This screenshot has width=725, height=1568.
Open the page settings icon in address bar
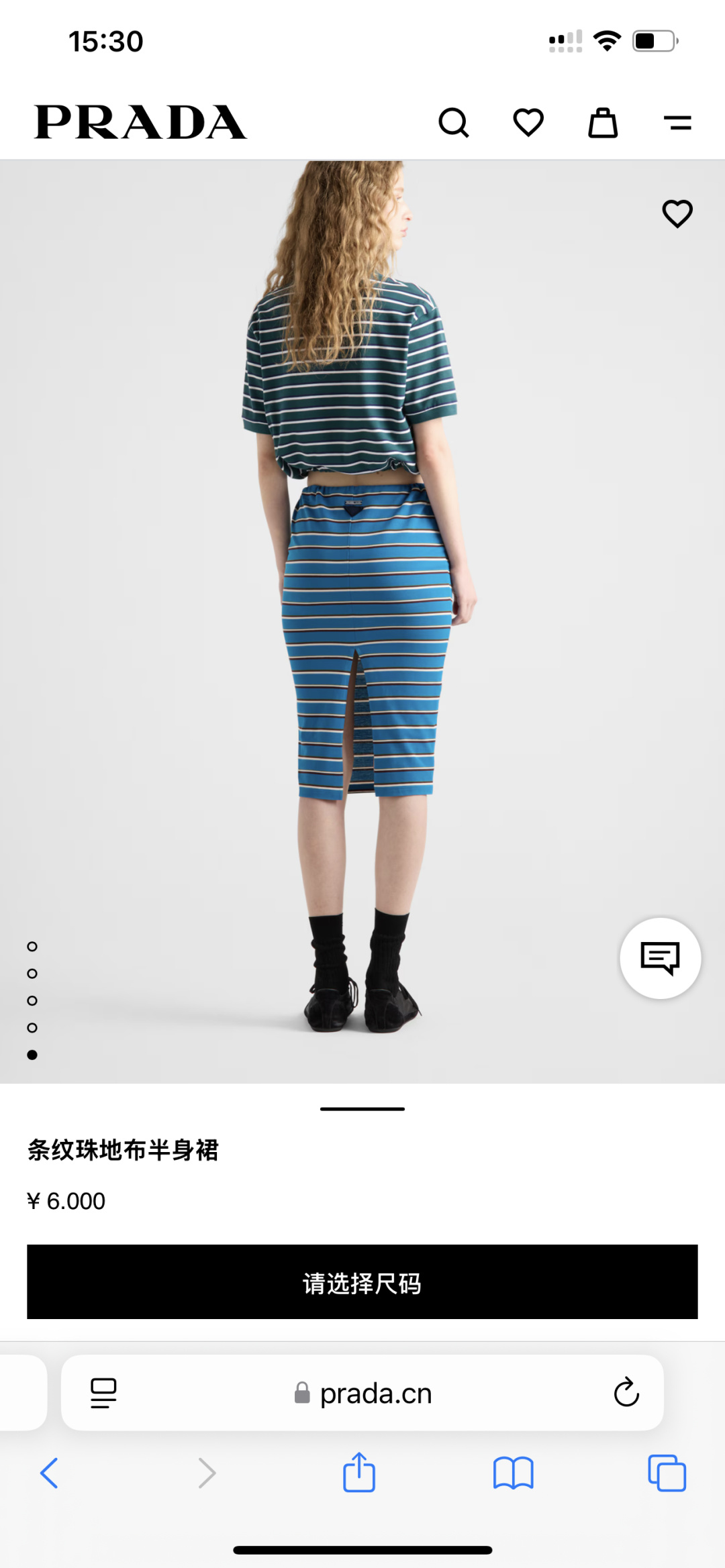[x=103, y=1394]
